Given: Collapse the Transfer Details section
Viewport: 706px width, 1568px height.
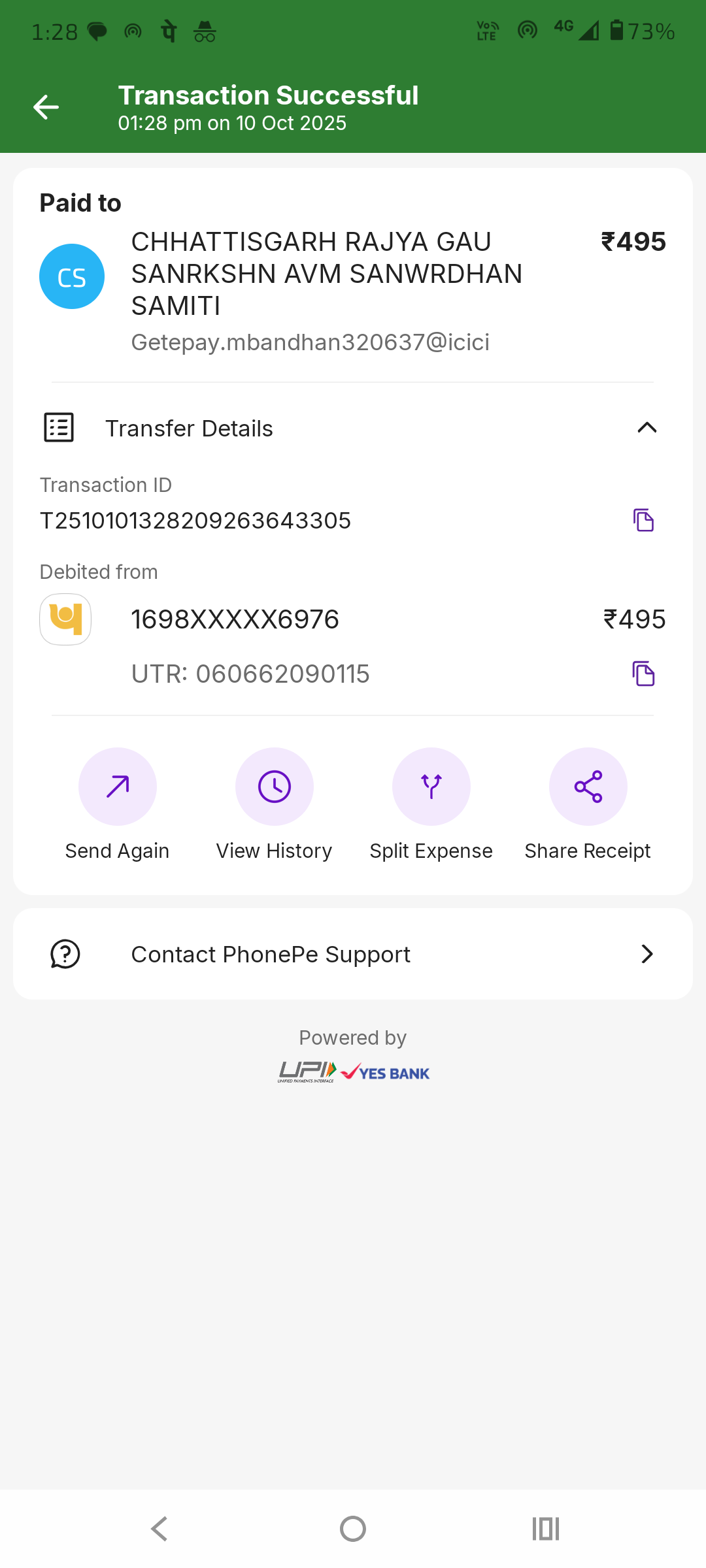Looking at the screenshot, I should coord(647,428).
